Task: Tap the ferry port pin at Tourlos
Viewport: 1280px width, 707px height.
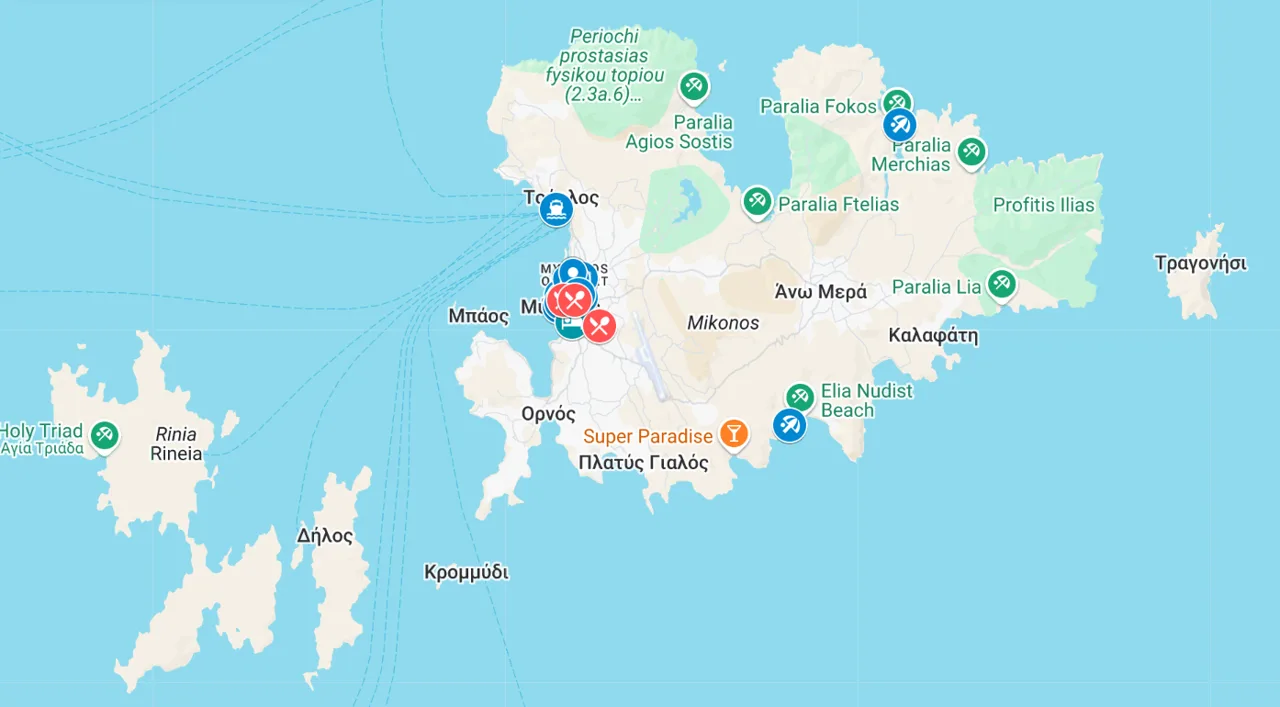Action: 556,208
